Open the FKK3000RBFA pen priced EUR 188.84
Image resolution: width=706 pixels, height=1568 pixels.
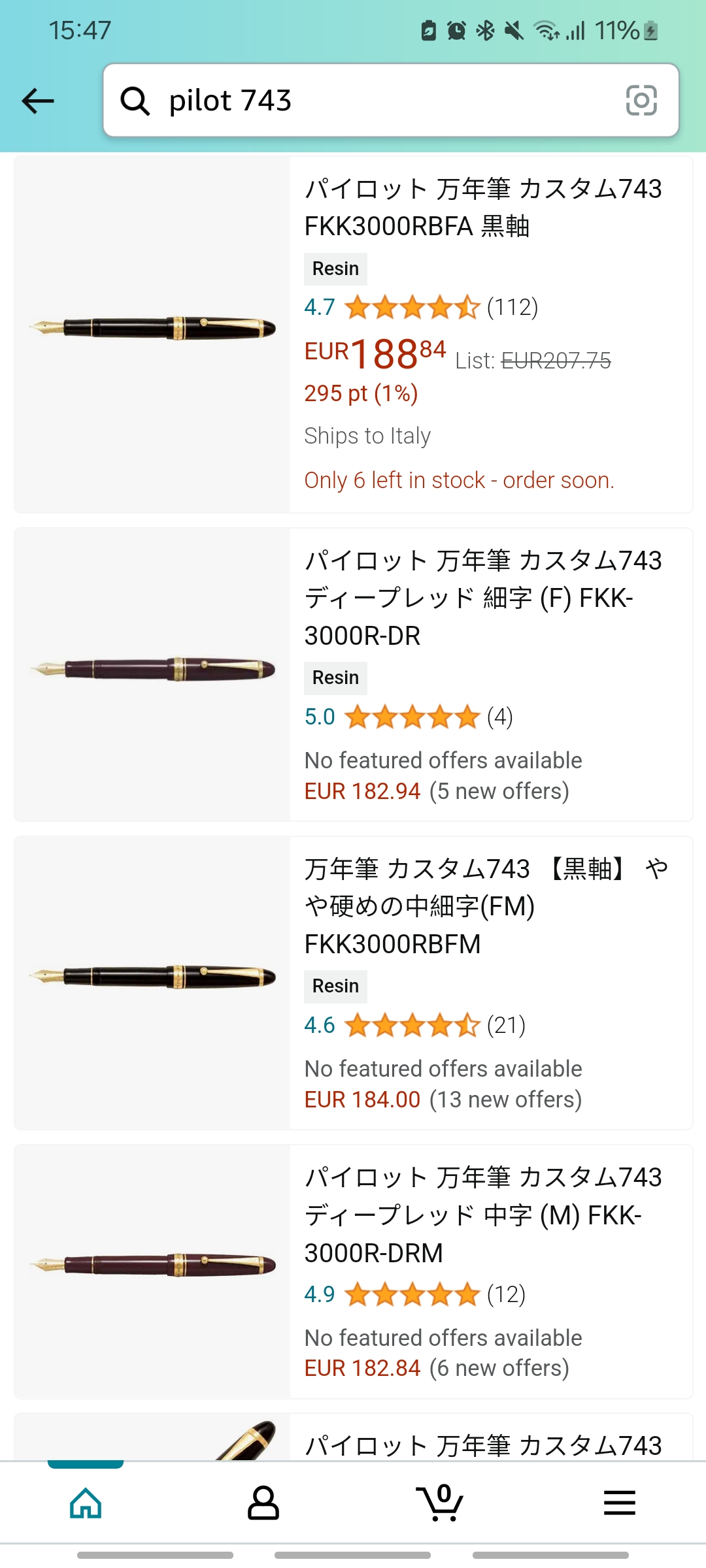pyautogui.click(x=482, y=208)
